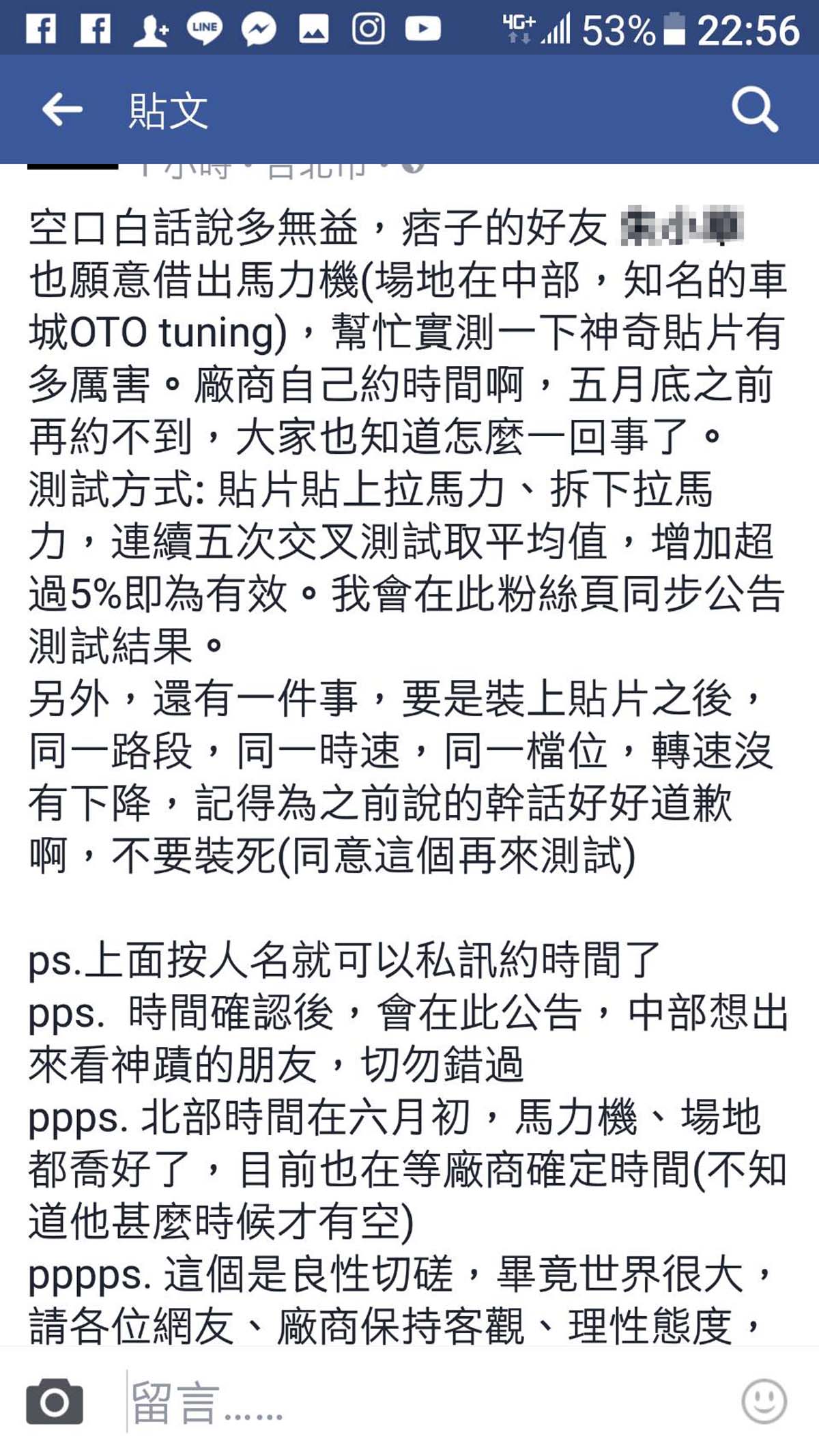Go back from the 貼文 post page
The width and height of the screenshot is (819, 1456).
[62, 109]
